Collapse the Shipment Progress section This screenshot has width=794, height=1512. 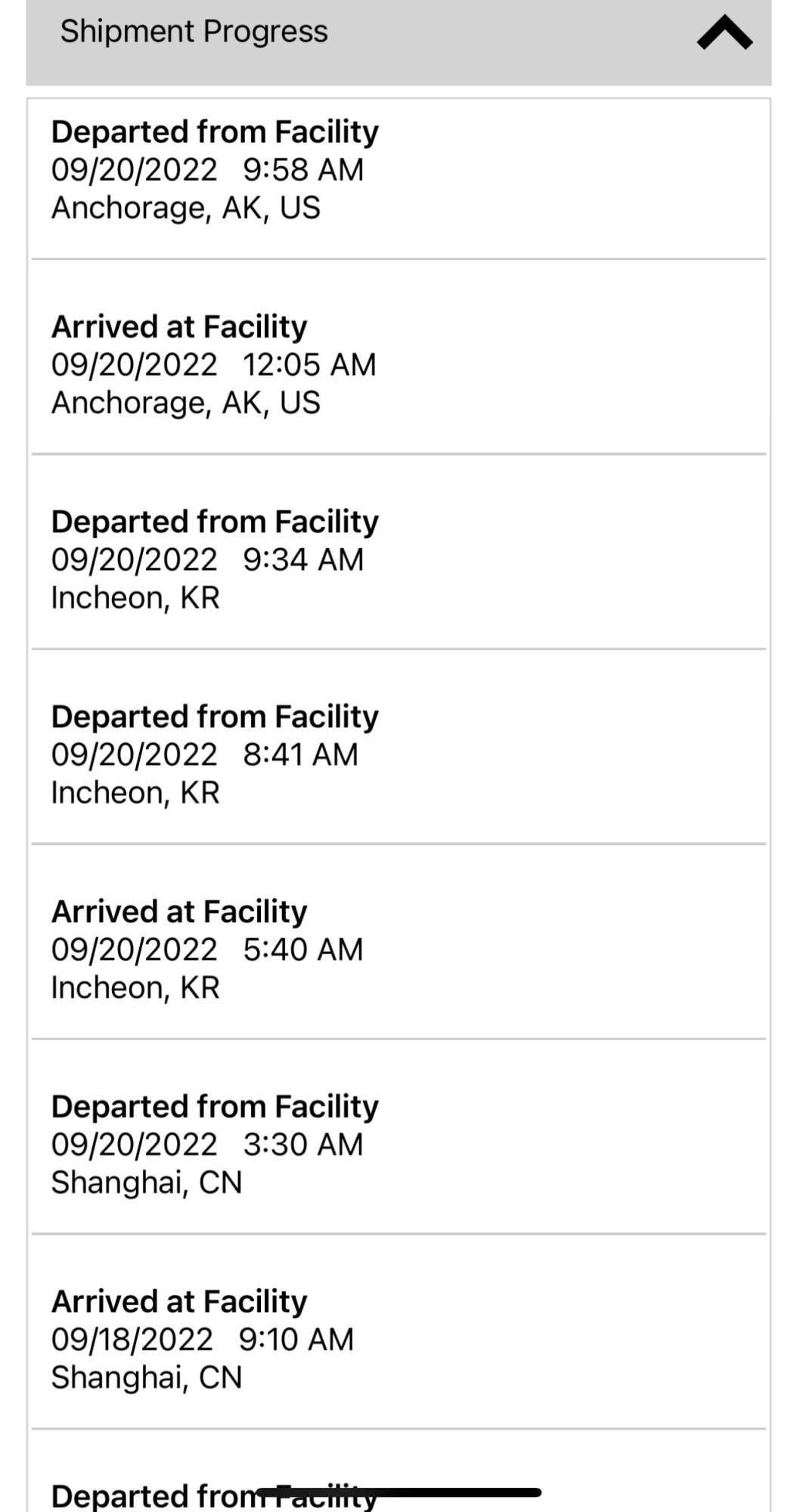pos(724,33)
